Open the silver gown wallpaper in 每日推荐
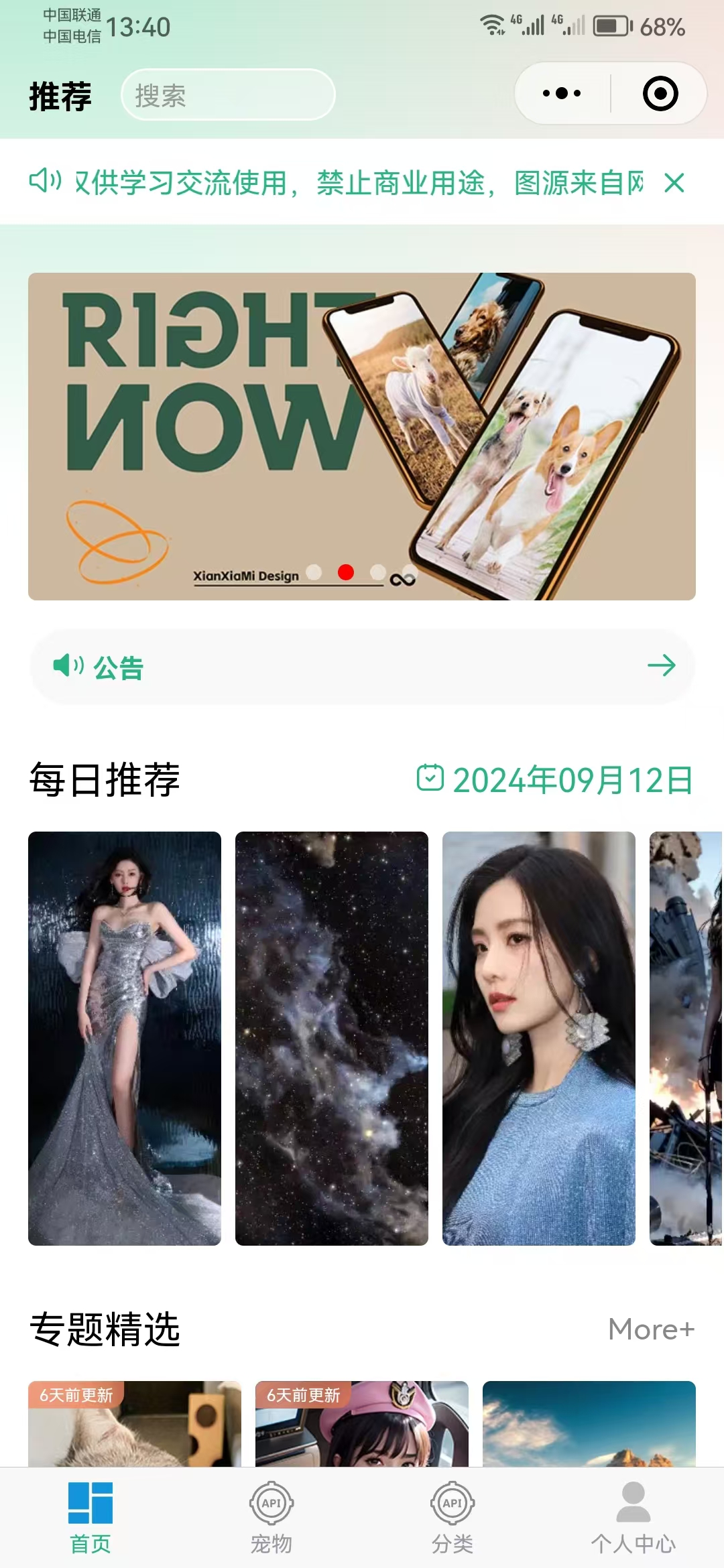Screen dimensions: 724x1568 click(125, 1038)
